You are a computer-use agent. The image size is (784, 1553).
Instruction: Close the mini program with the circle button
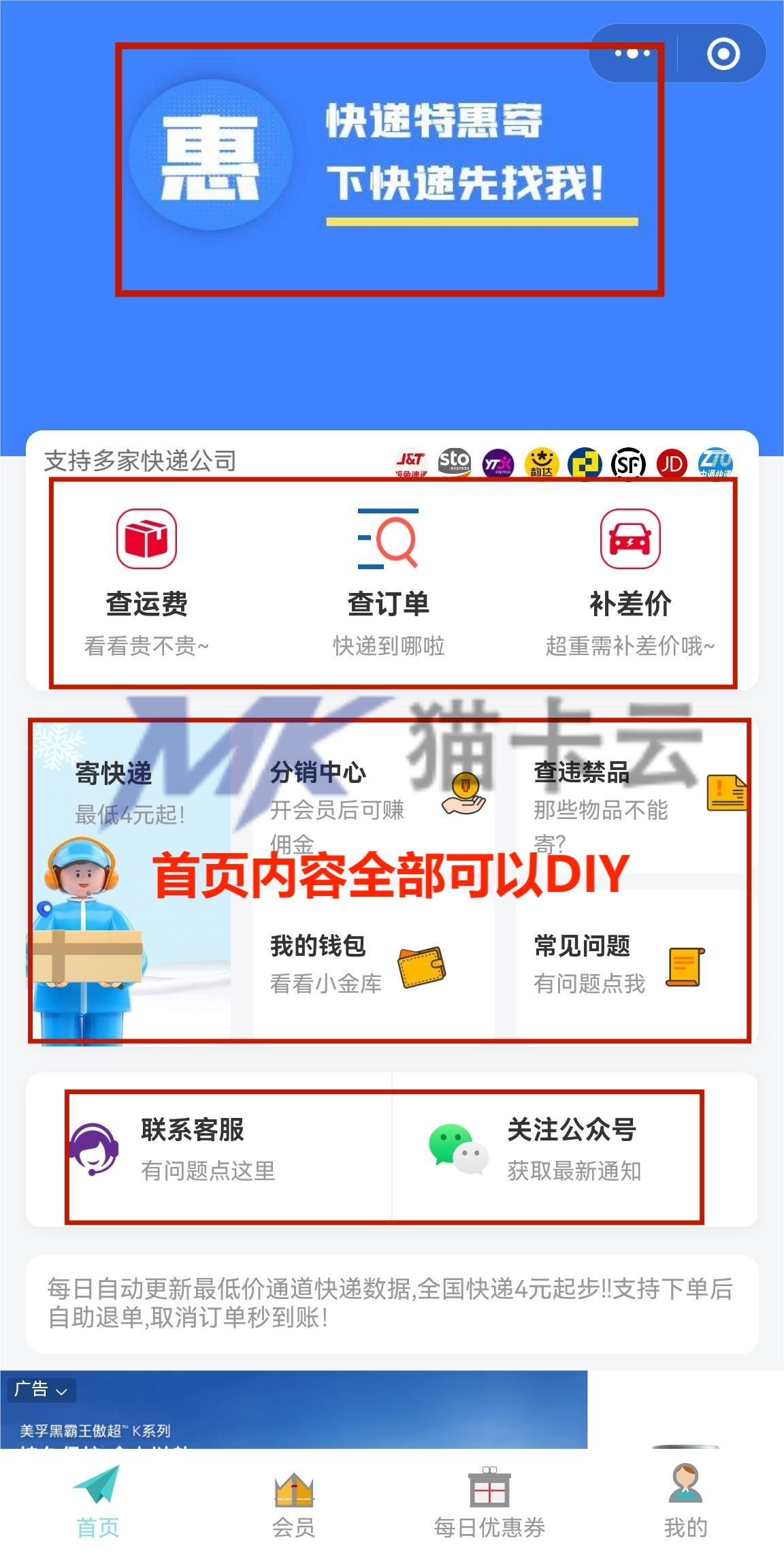(x=723, y=54)
